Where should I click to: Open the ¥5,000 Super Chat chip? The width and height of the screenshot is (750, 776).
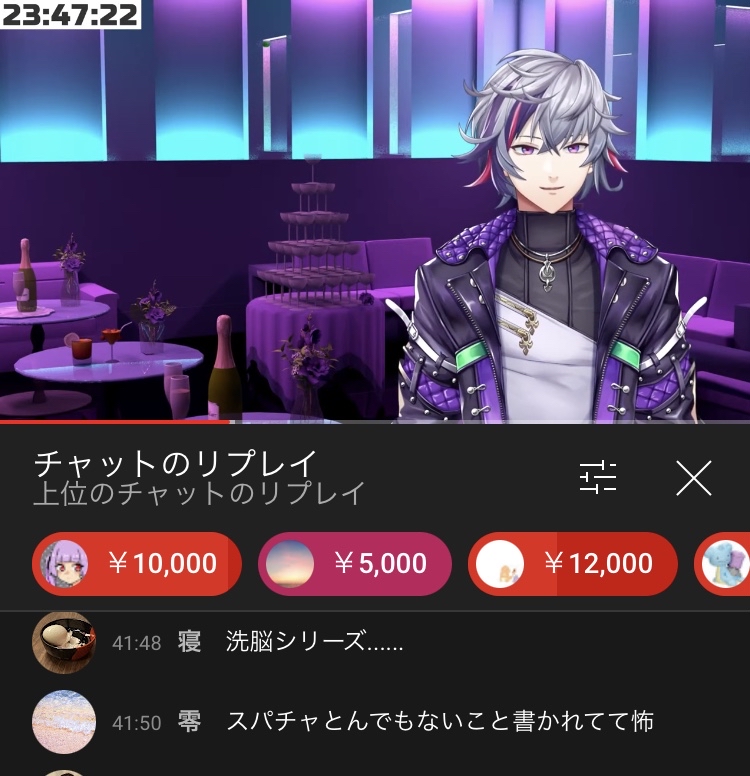(355, 564)
